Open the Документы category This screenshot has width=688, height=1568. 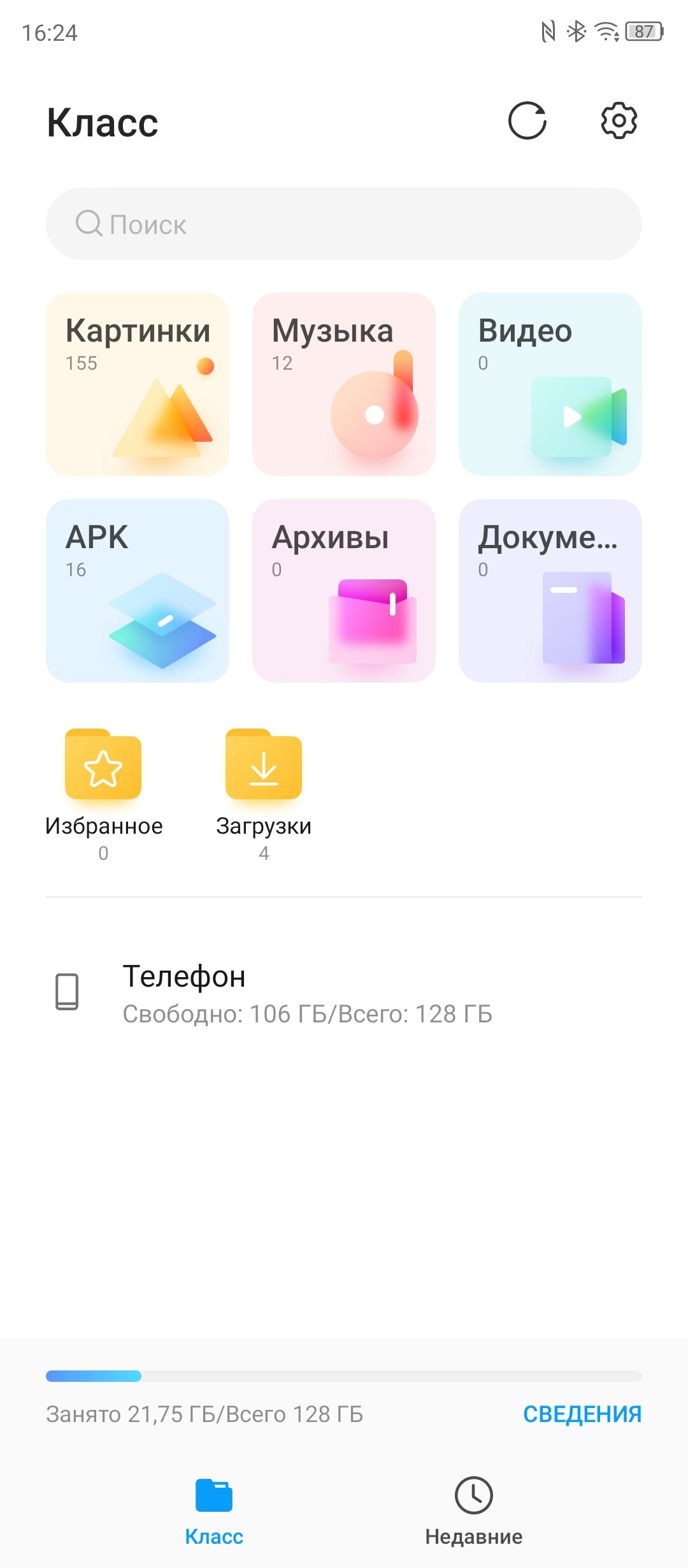click(x=550, y=591)
